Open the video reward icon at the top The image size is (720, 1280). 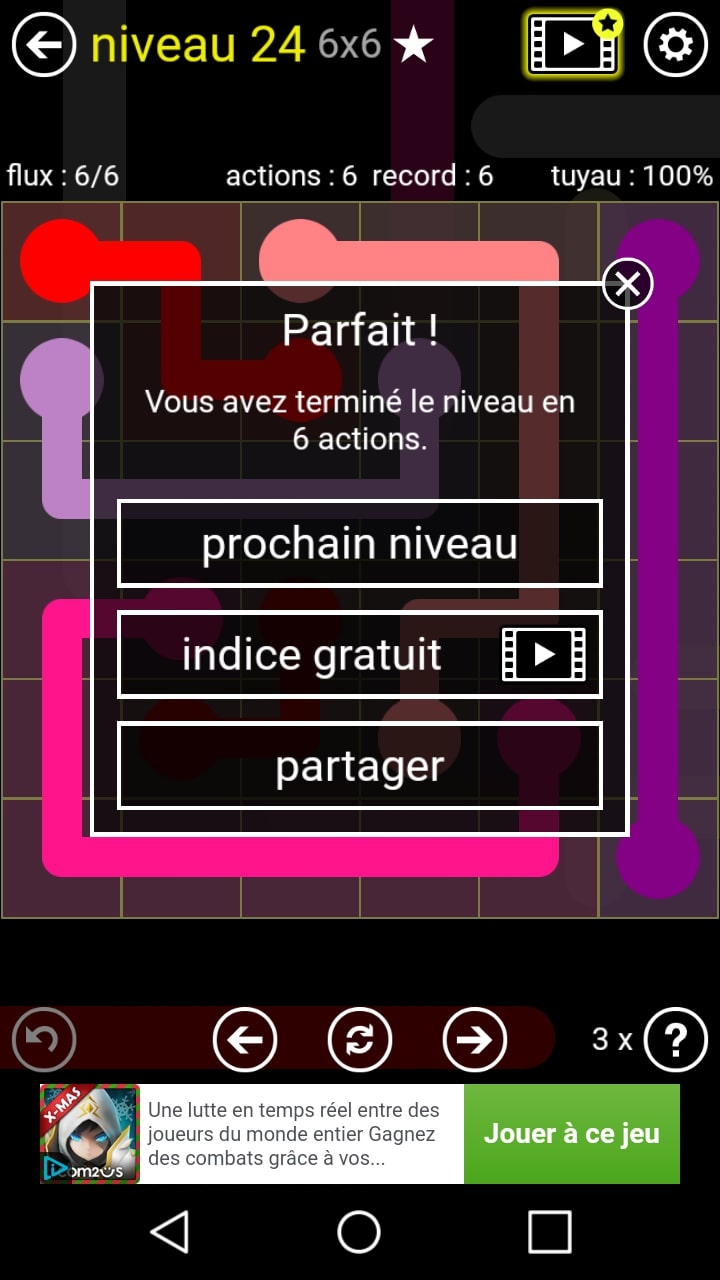click(573, 45)
